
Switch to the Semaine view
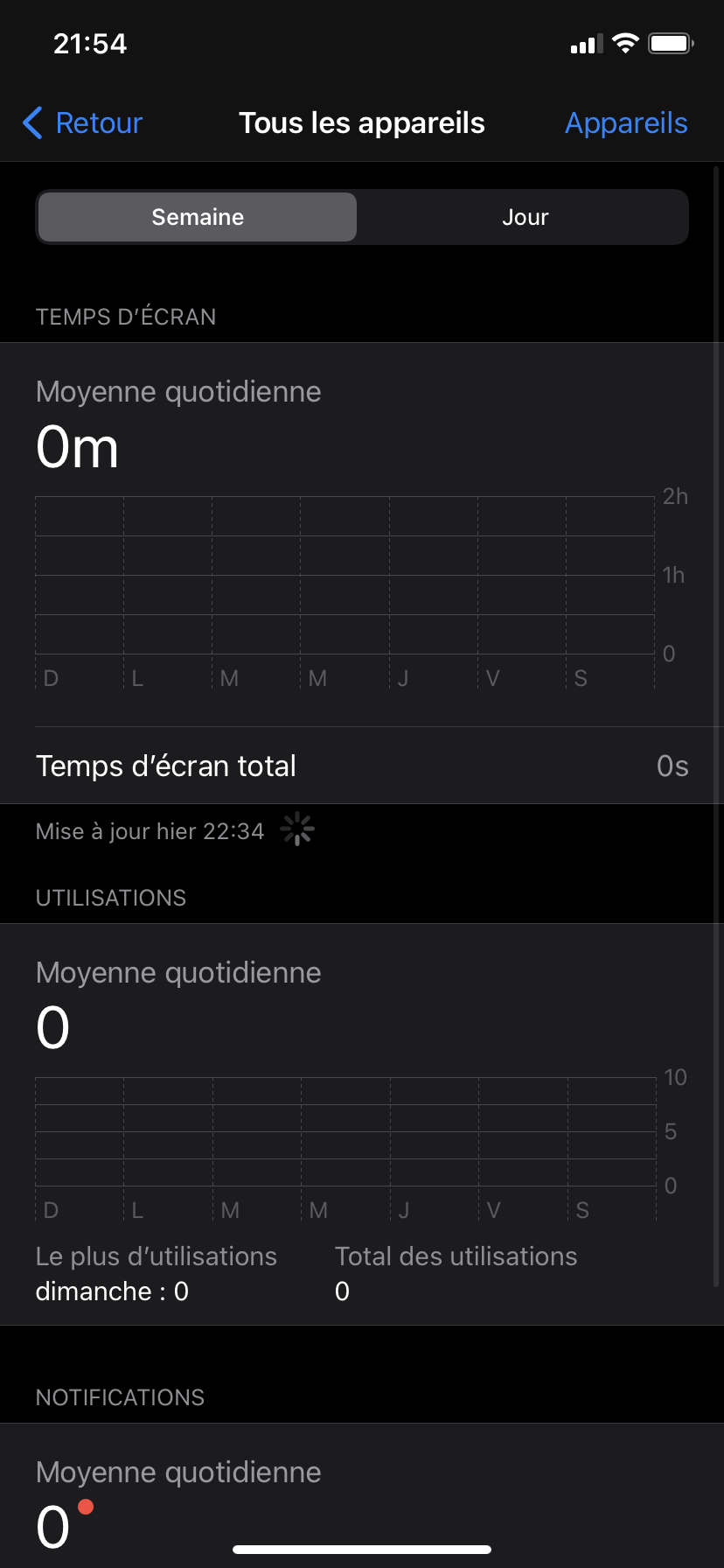(198, 217)
